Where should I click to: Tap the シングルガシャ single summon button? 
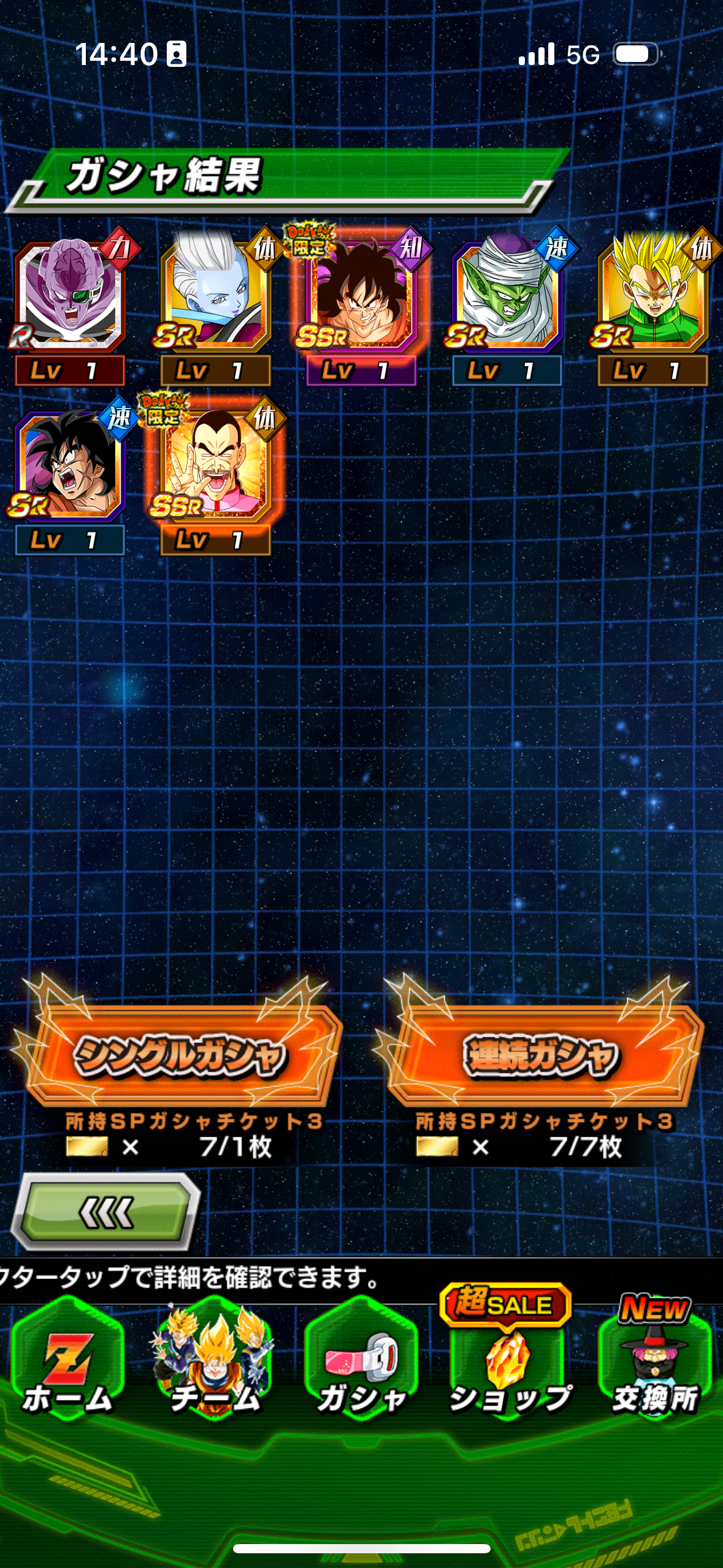coord(179,1055)
